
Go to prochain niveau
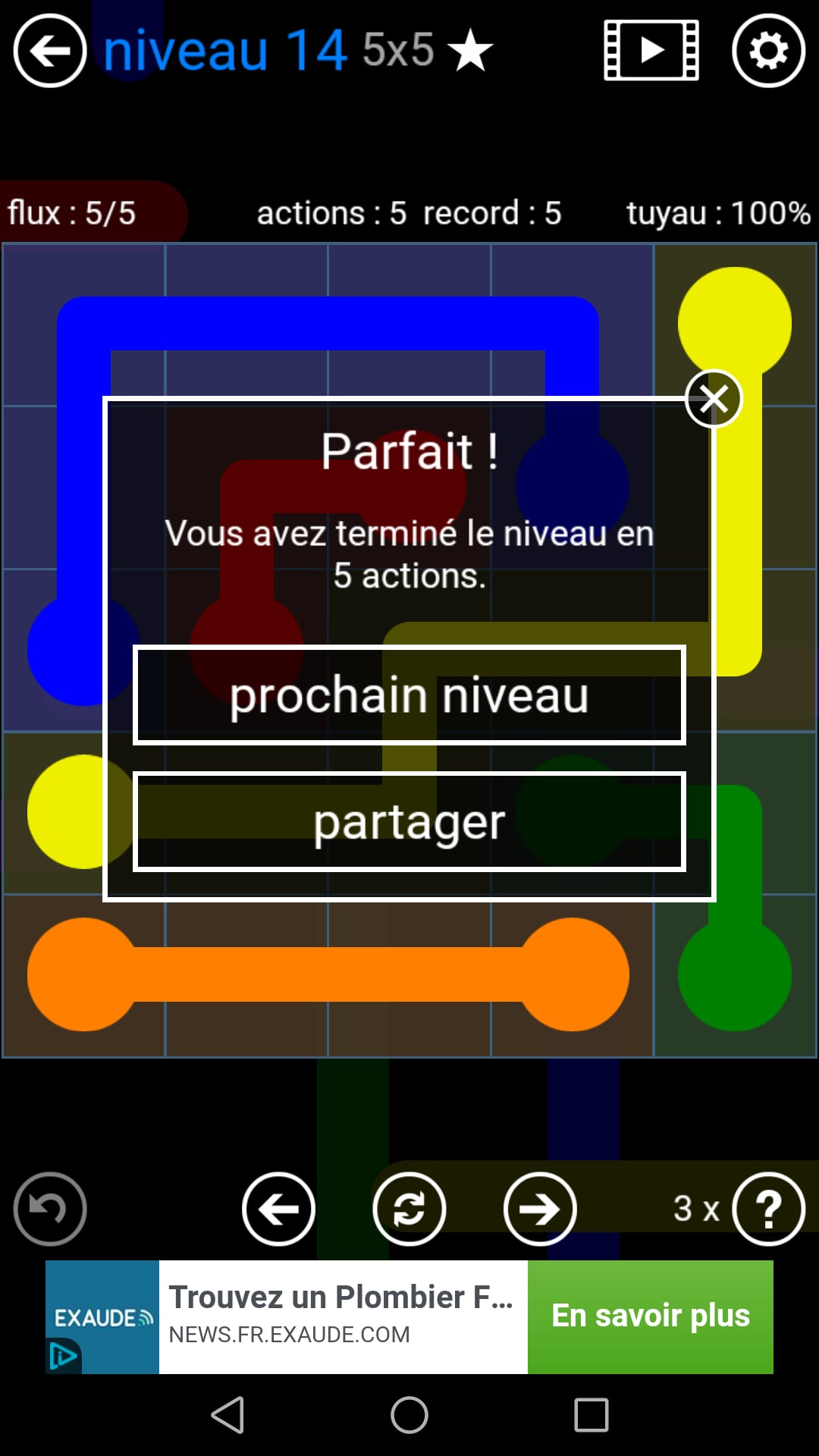(x=409, y=695)
